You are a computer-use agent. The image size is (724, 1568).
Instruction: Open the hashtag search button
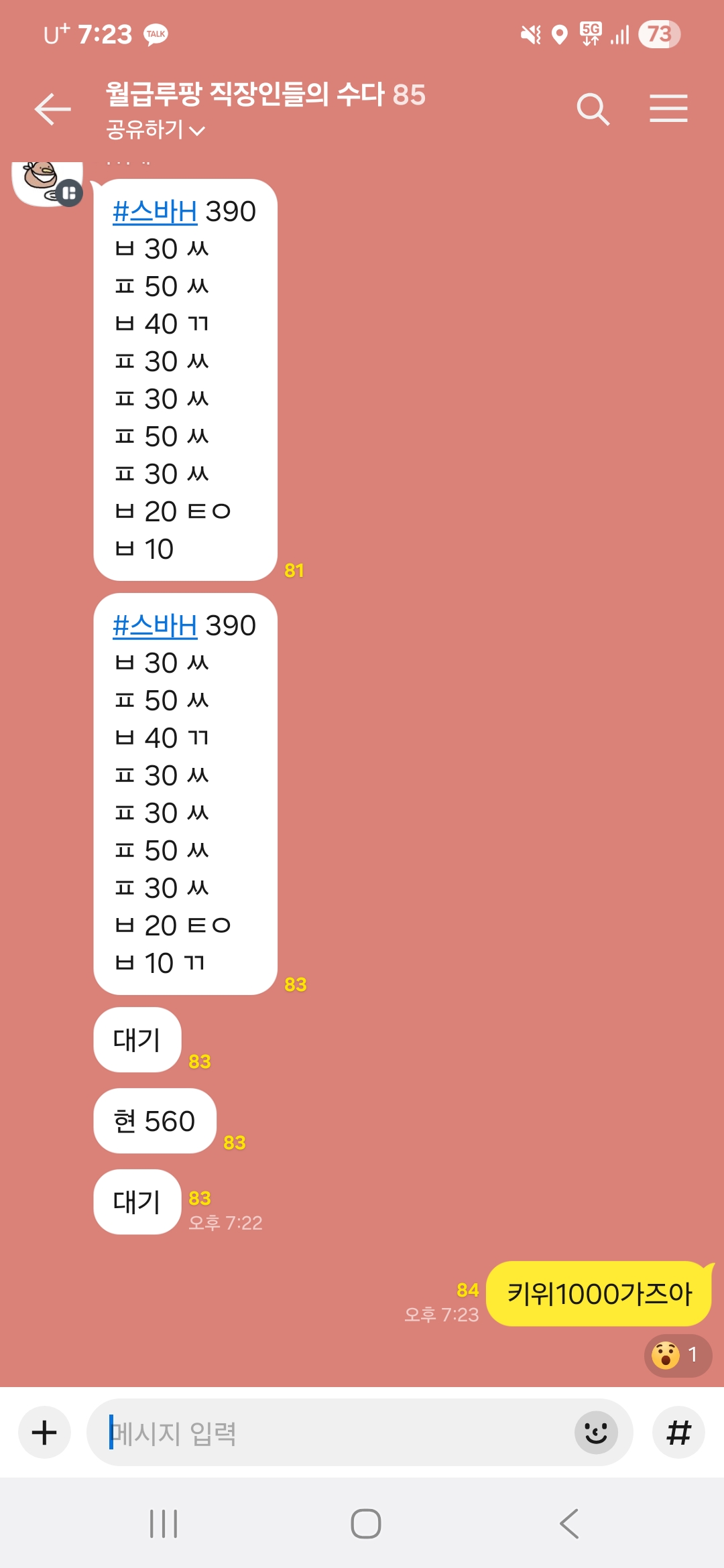[678, 1433]
